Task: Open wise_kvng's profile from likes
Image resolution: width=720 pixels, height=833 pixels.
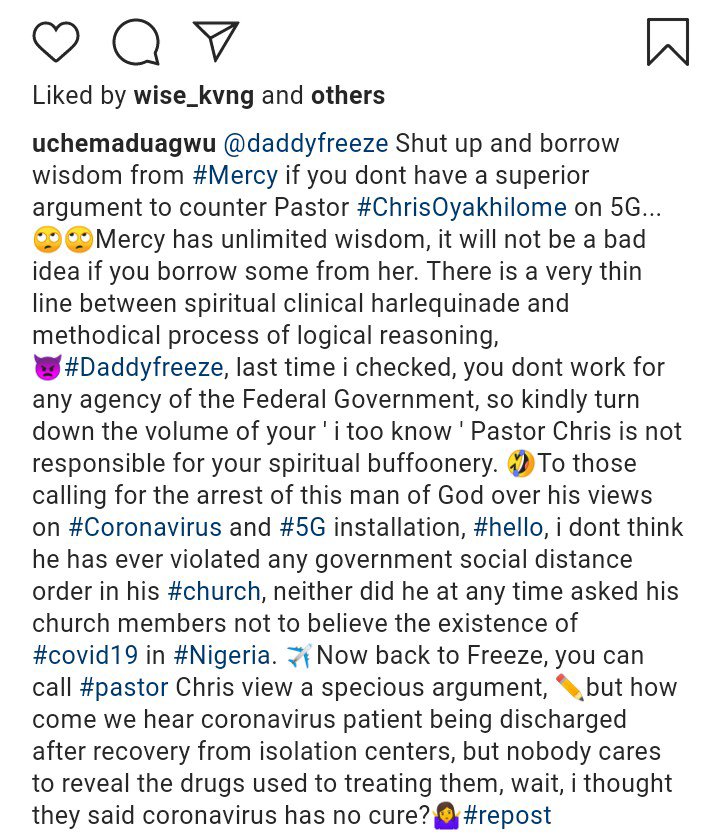Action: click(x=194, y=96)
